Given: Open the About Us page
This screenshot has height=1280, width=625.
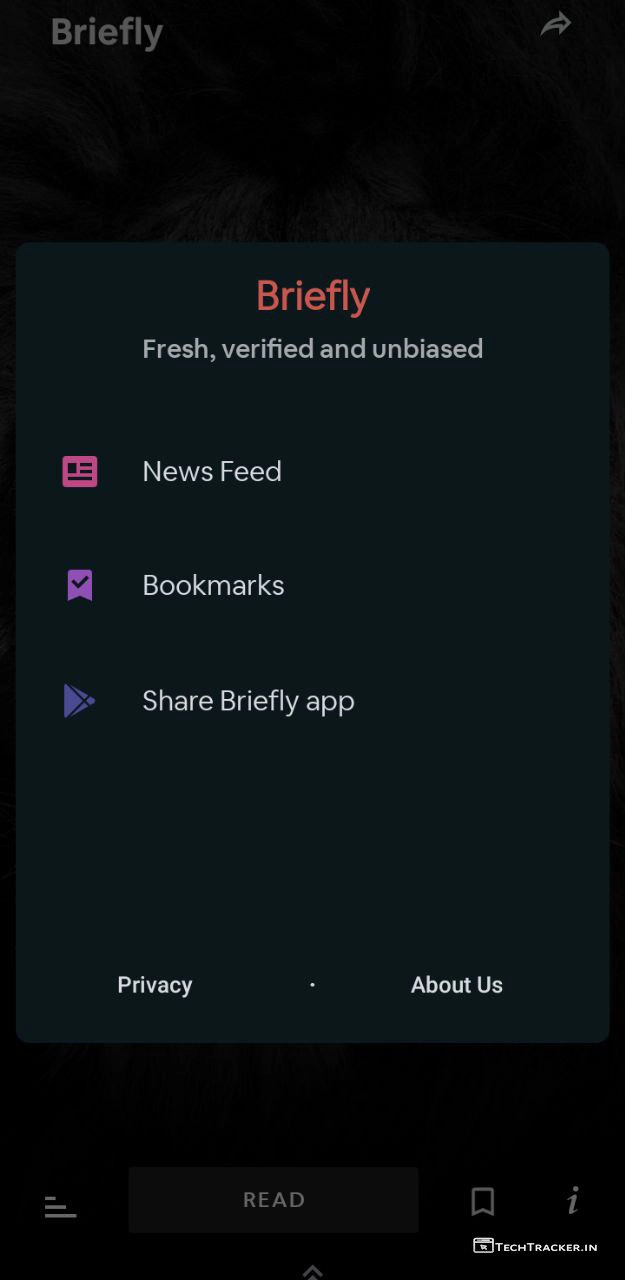Looking at the screenshot, I should tap(456, 985).
